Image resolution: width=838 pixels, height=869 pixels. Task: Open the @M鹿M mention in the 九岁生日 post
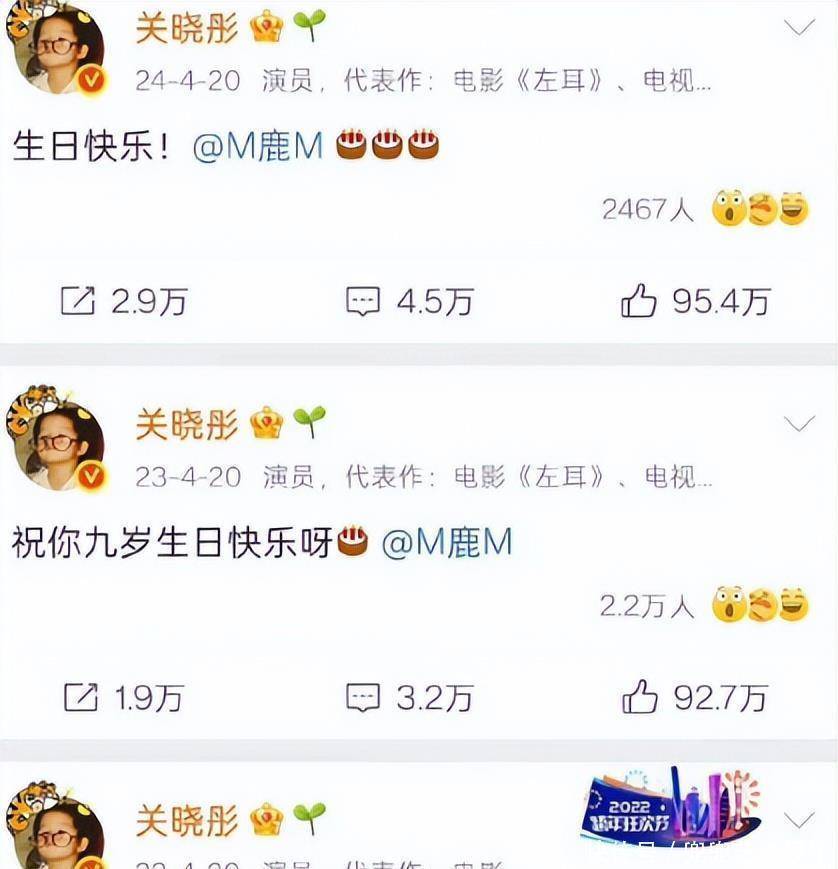[447, 543]
